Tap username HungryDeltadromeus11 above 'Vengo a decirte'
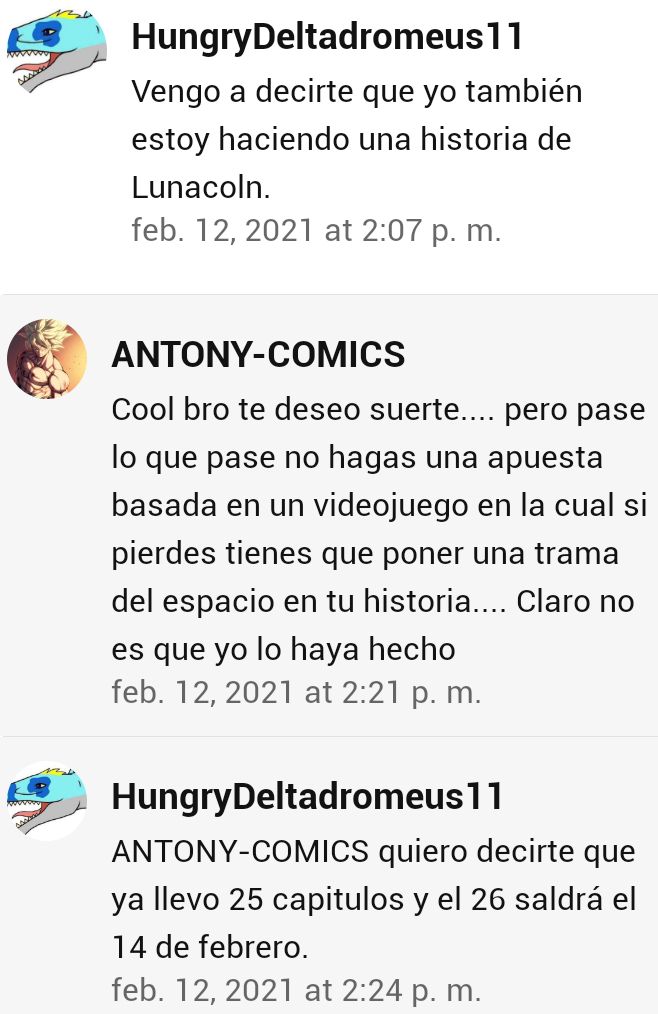 (327, 37)
